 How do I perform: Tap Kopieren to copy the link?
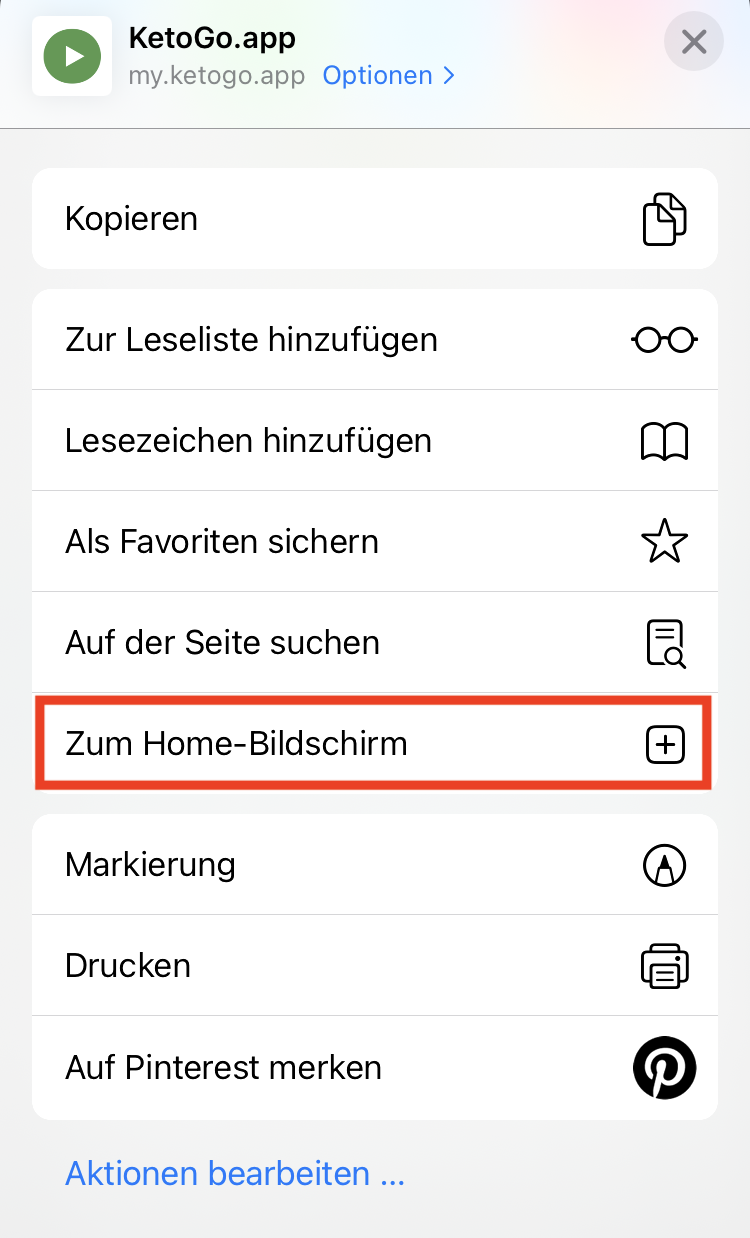coord(374,219)
